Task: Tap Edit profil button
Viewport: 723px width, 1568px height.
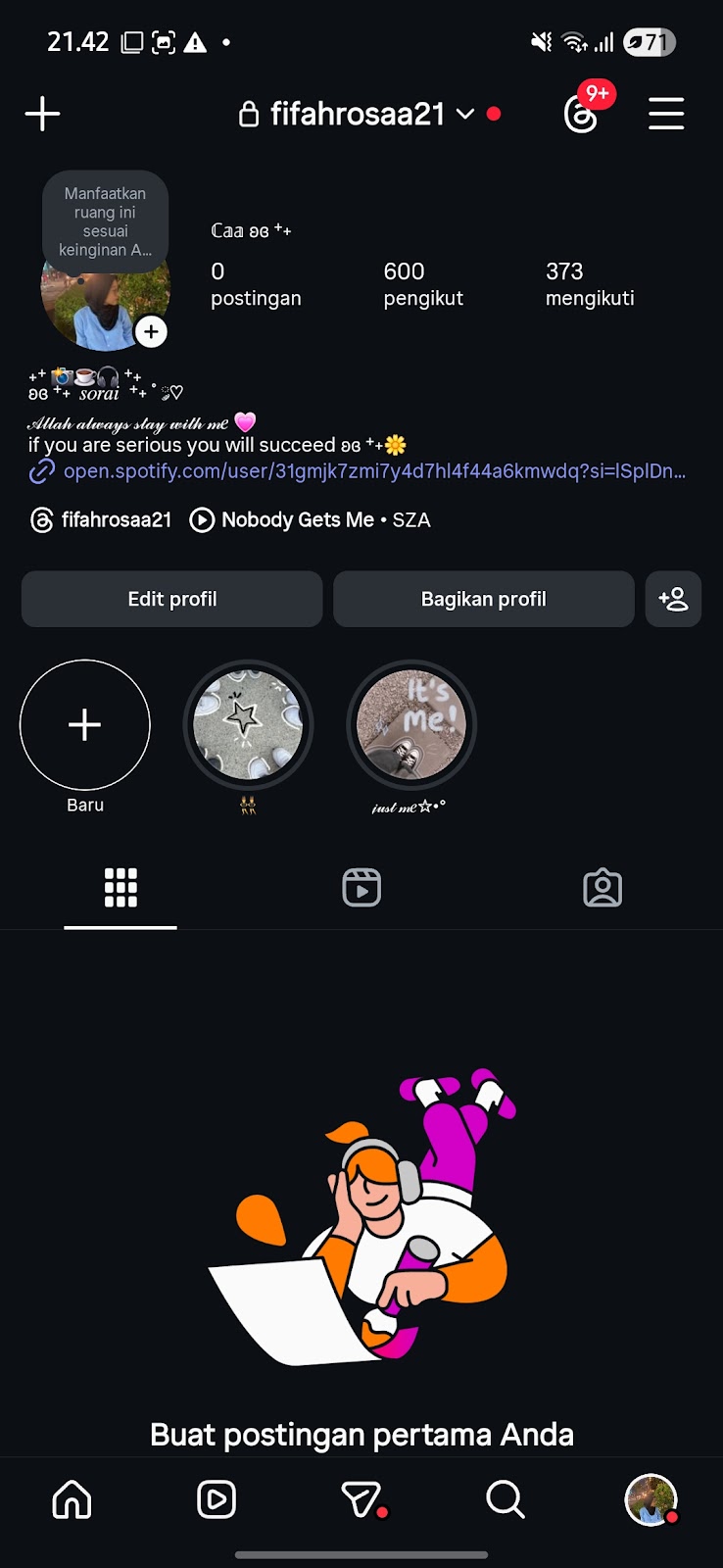Action: click(172, 599)
